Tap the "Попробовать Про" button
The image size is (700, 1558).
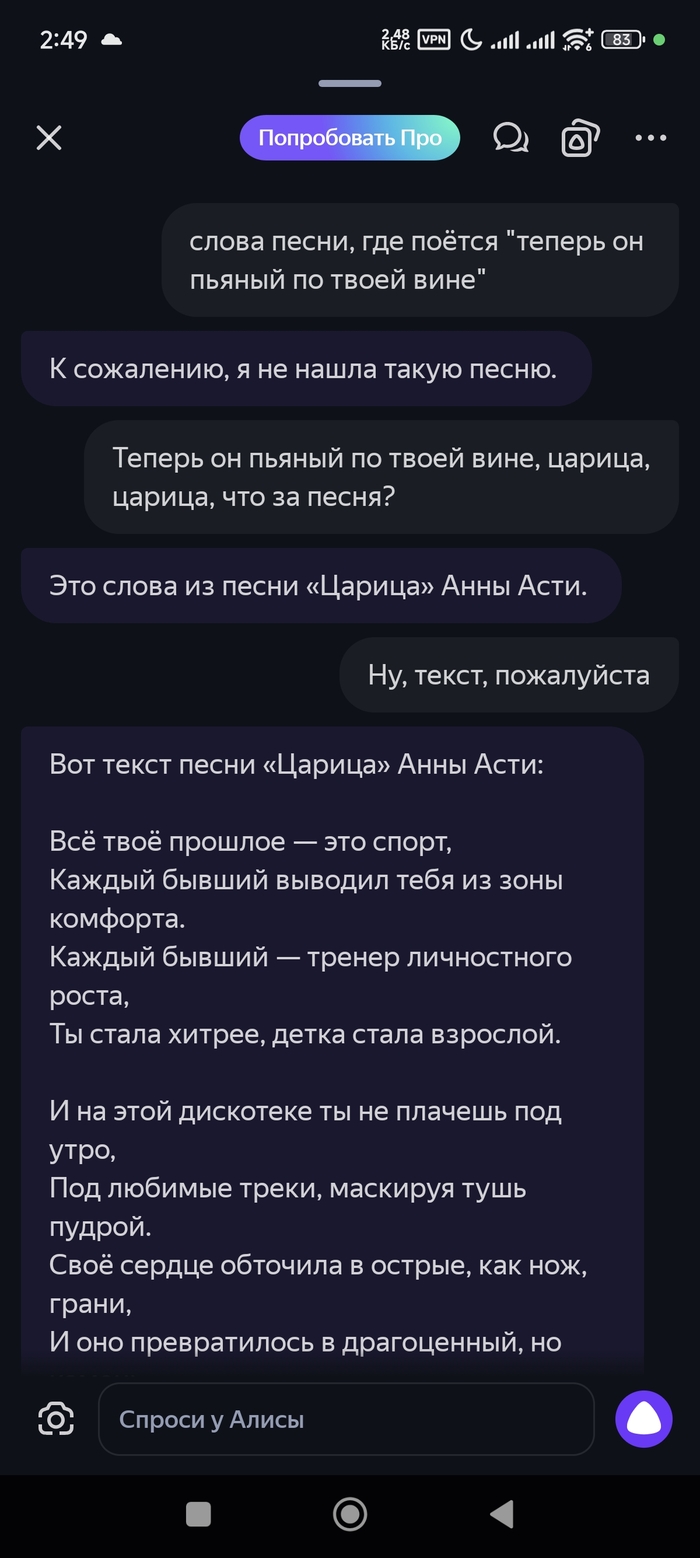349,138
